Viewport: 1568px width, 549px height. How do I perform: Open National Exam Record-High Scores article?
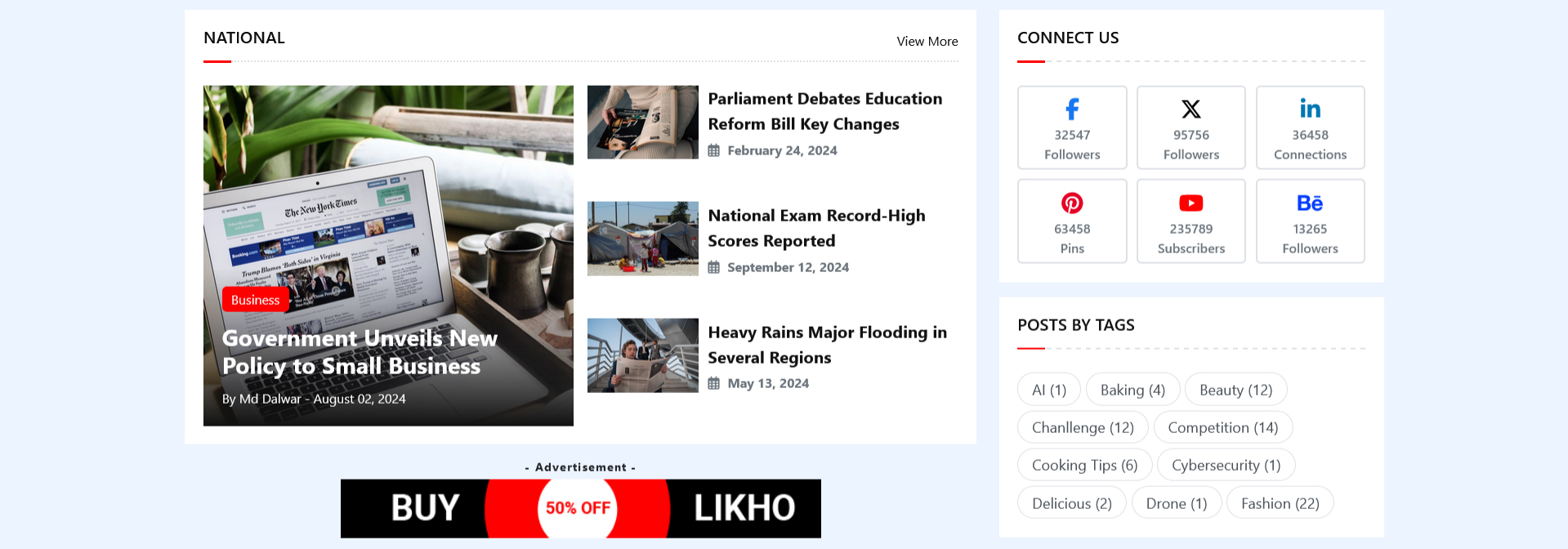click(816, 228)
